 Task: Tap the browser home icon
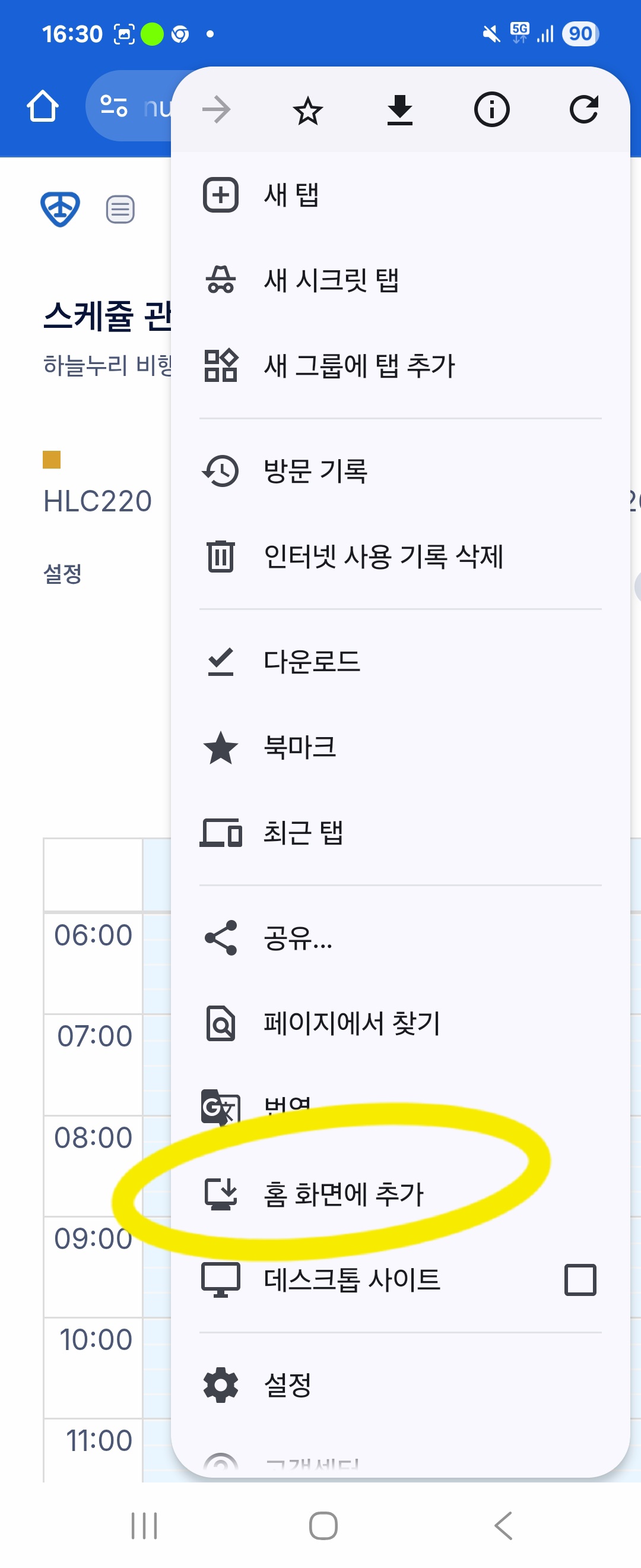pyautogui.click(x=43, y=106)
